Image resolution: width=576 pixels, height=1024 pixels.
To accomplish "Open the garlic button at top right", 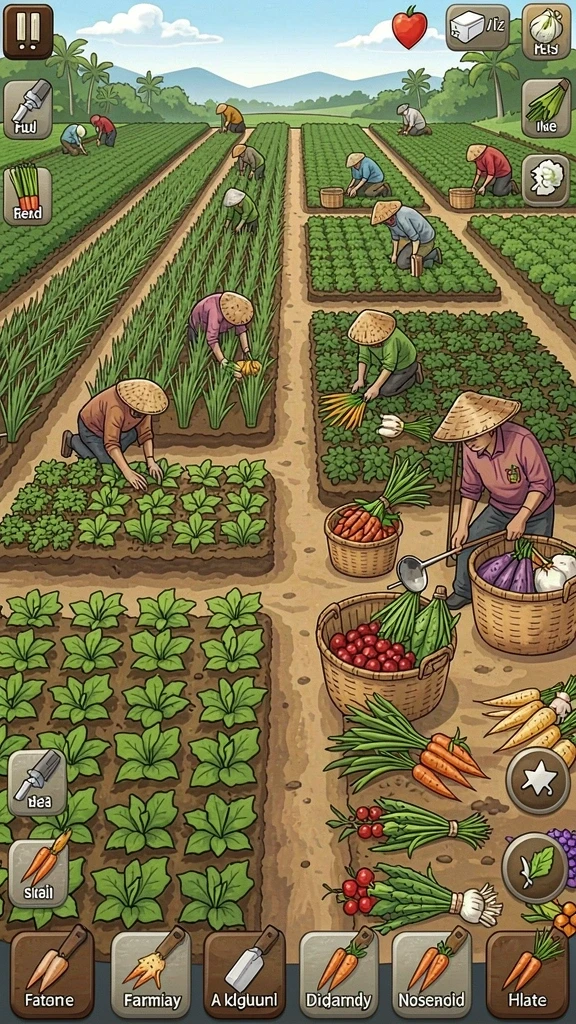I will click(546, 31).
